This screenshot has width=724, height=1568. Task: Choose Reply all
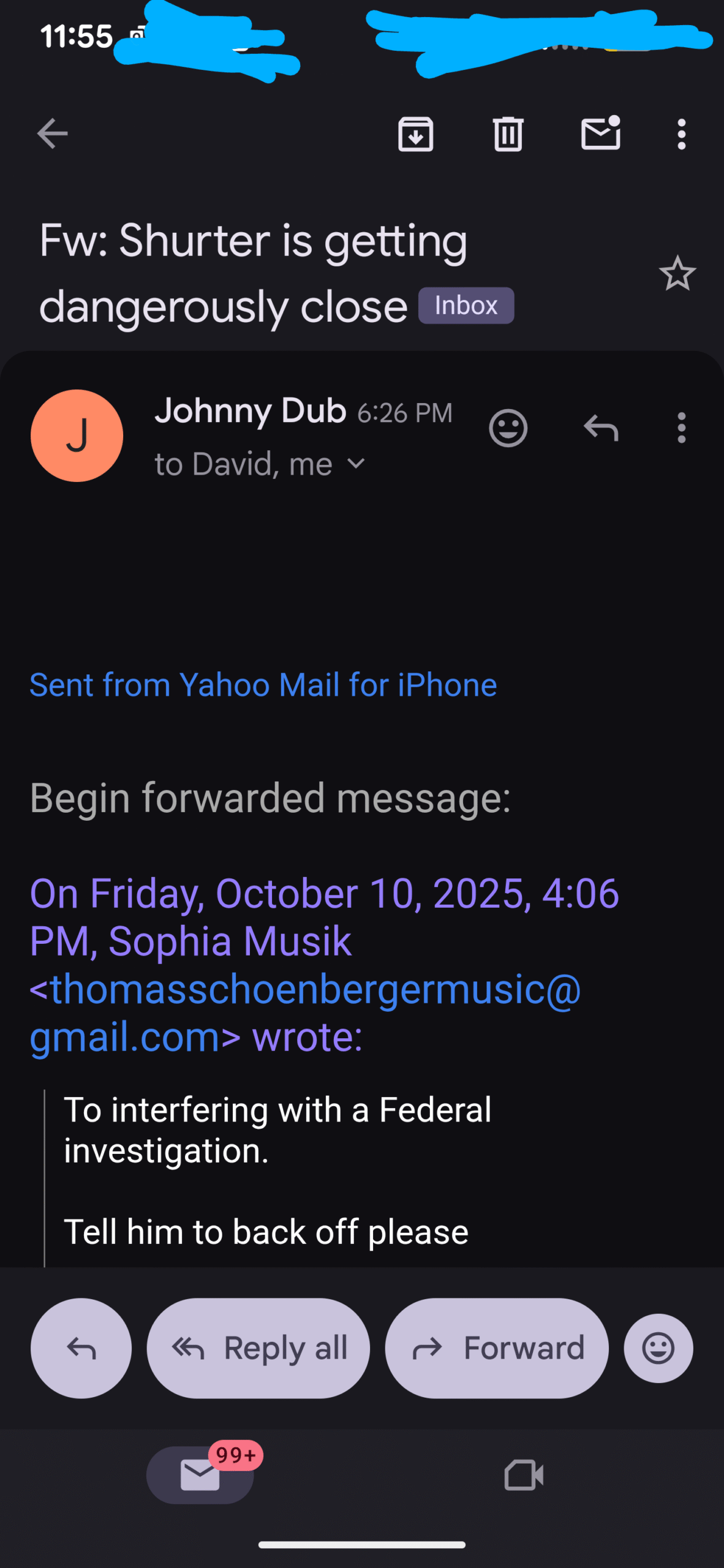pyautogui.click(x=258, y=1348)
